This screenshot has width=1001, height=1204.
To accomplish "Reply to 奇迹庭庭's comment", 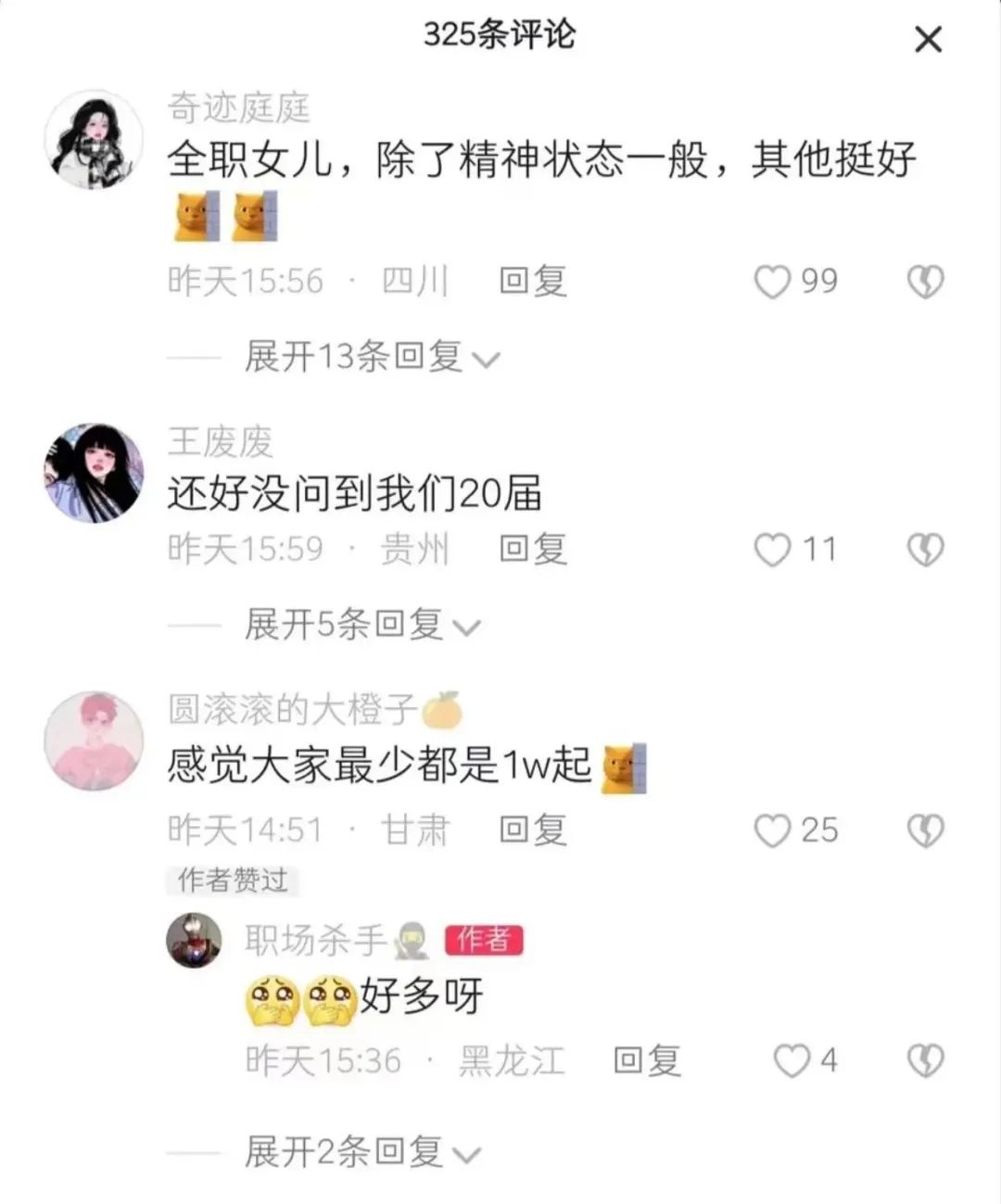I will [532, 281].
